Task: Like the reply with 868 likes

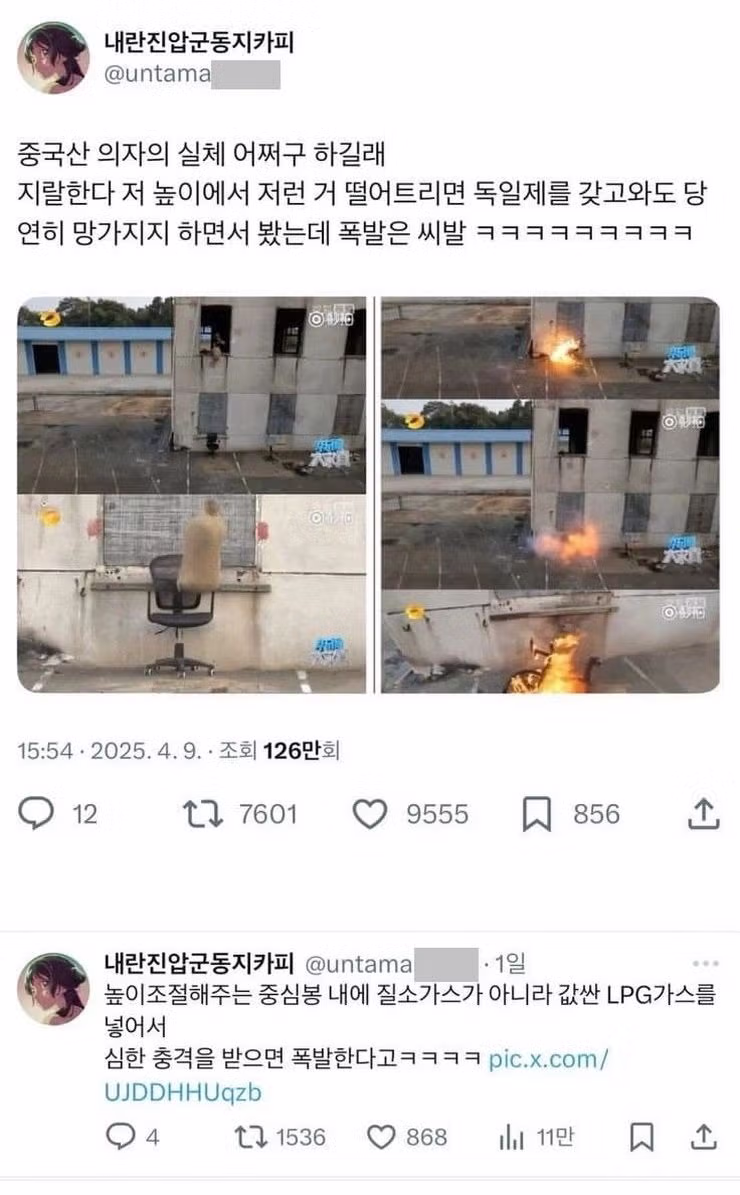Action: [381, 1137]
